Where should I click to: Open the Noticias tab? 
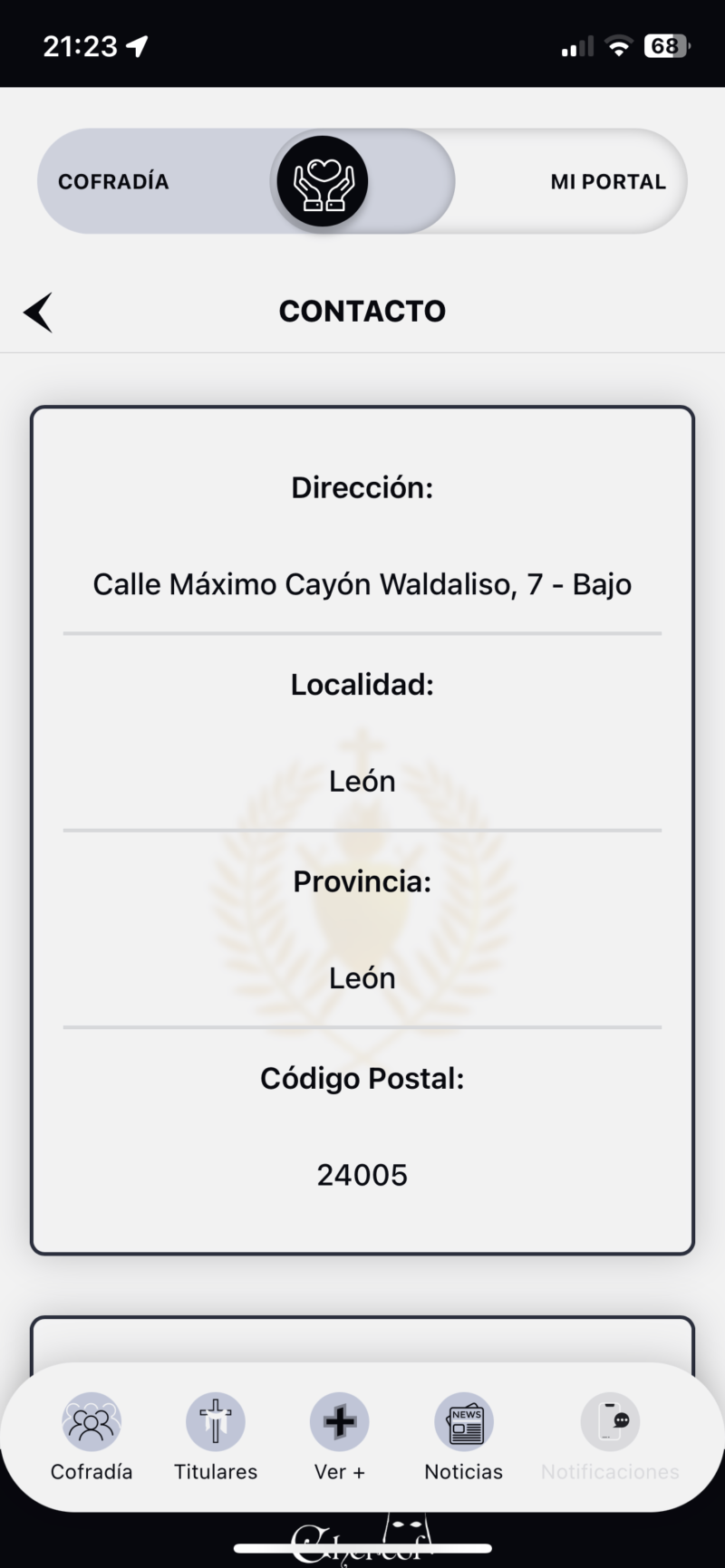click(464, 1438)
